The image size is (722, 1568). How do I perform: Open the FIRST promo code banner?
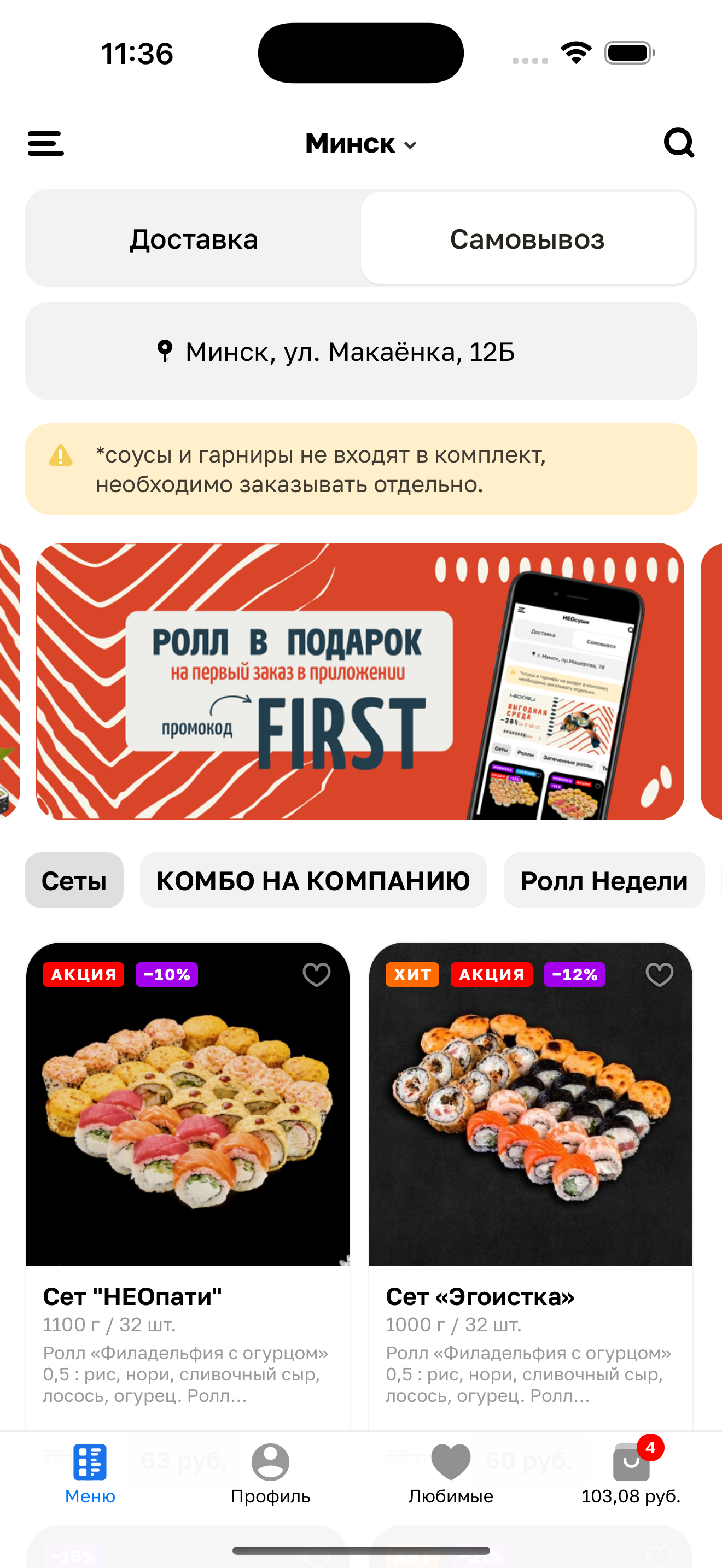tap(360, 681)
